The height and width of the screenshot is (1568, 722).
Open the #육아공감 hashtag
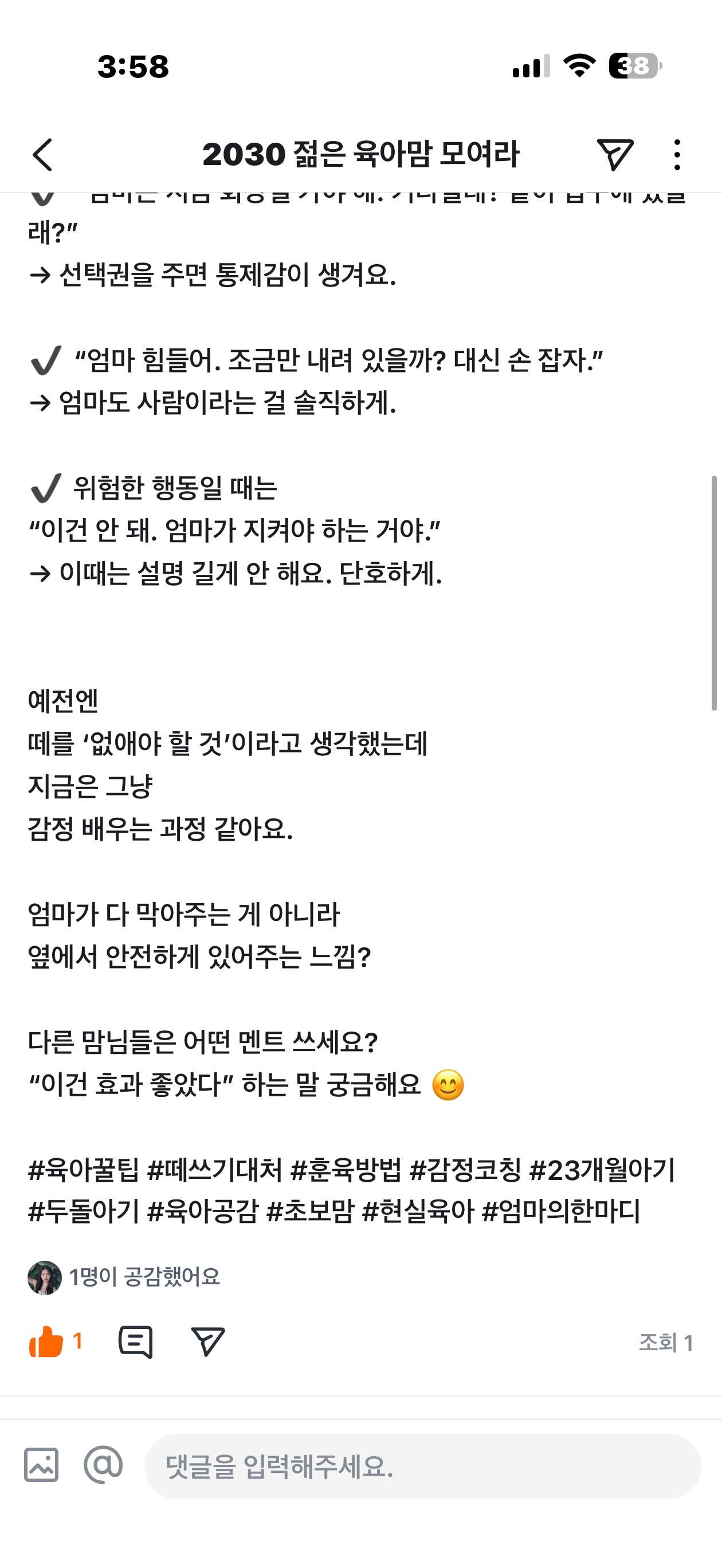pos(203,1211)
